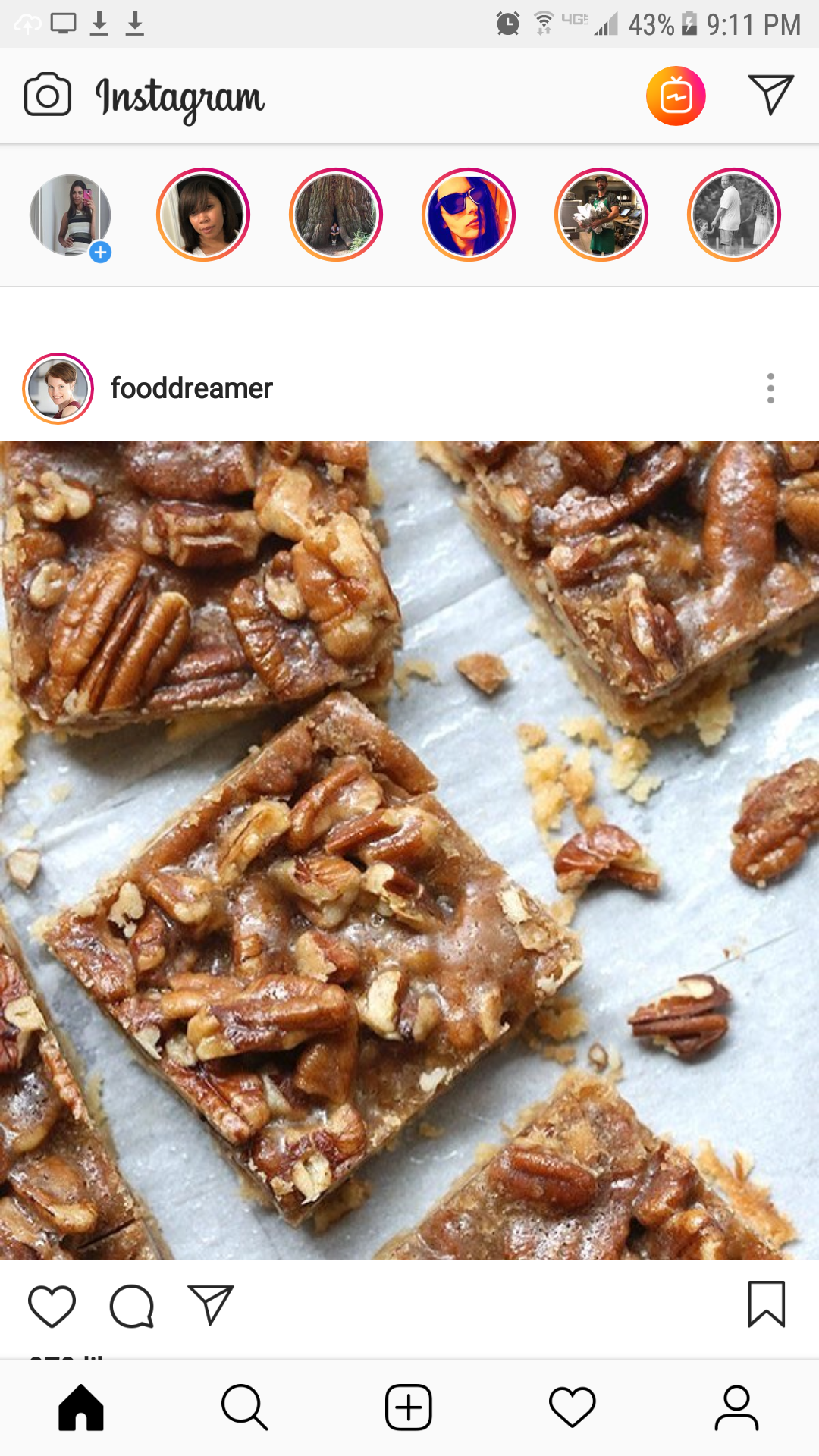Switch to the Profile tab
The height and width of the screenshot is (1456, 819).
736,1407
